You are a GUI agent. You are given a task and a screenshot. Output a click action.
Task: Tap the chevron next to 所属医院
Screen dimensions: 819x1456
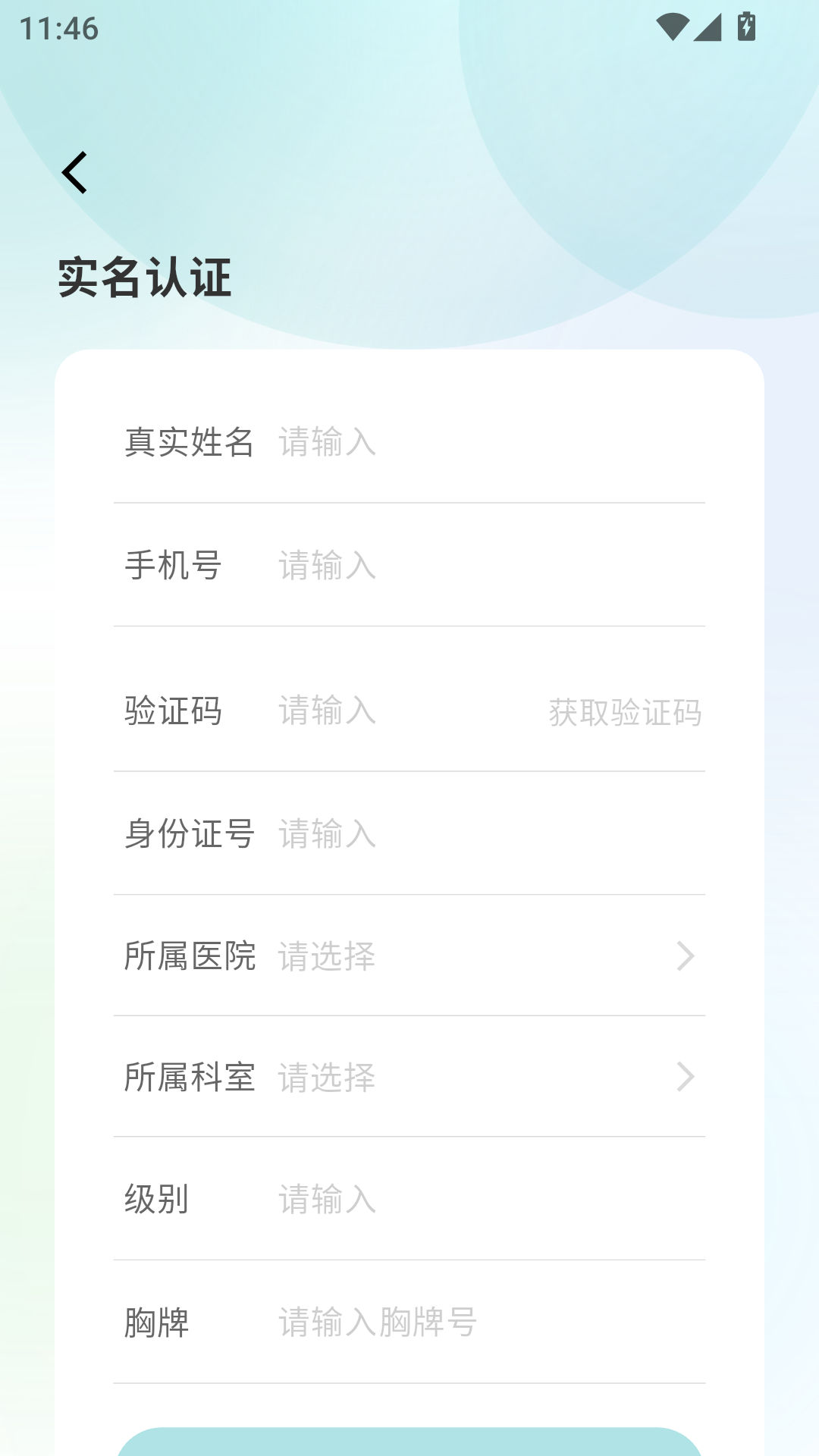(x=685, y=957)
